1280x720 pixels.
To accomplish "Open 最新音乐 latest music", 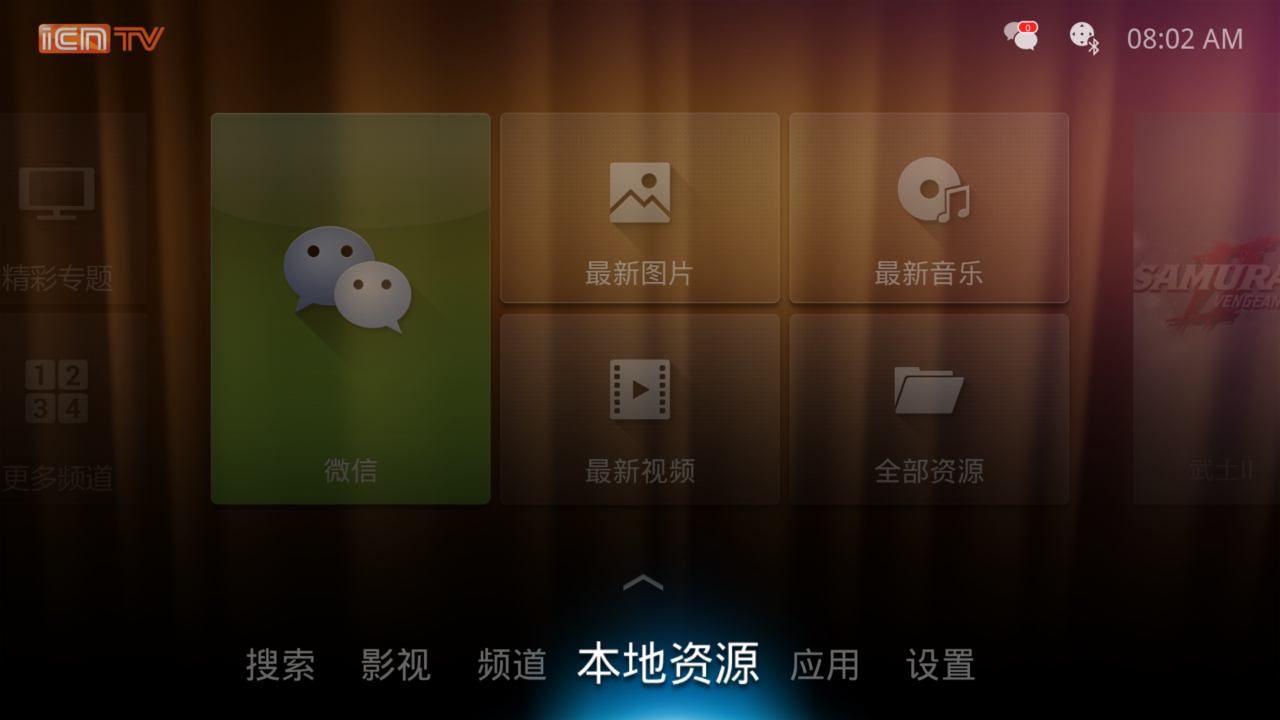I will coord(929,208).
